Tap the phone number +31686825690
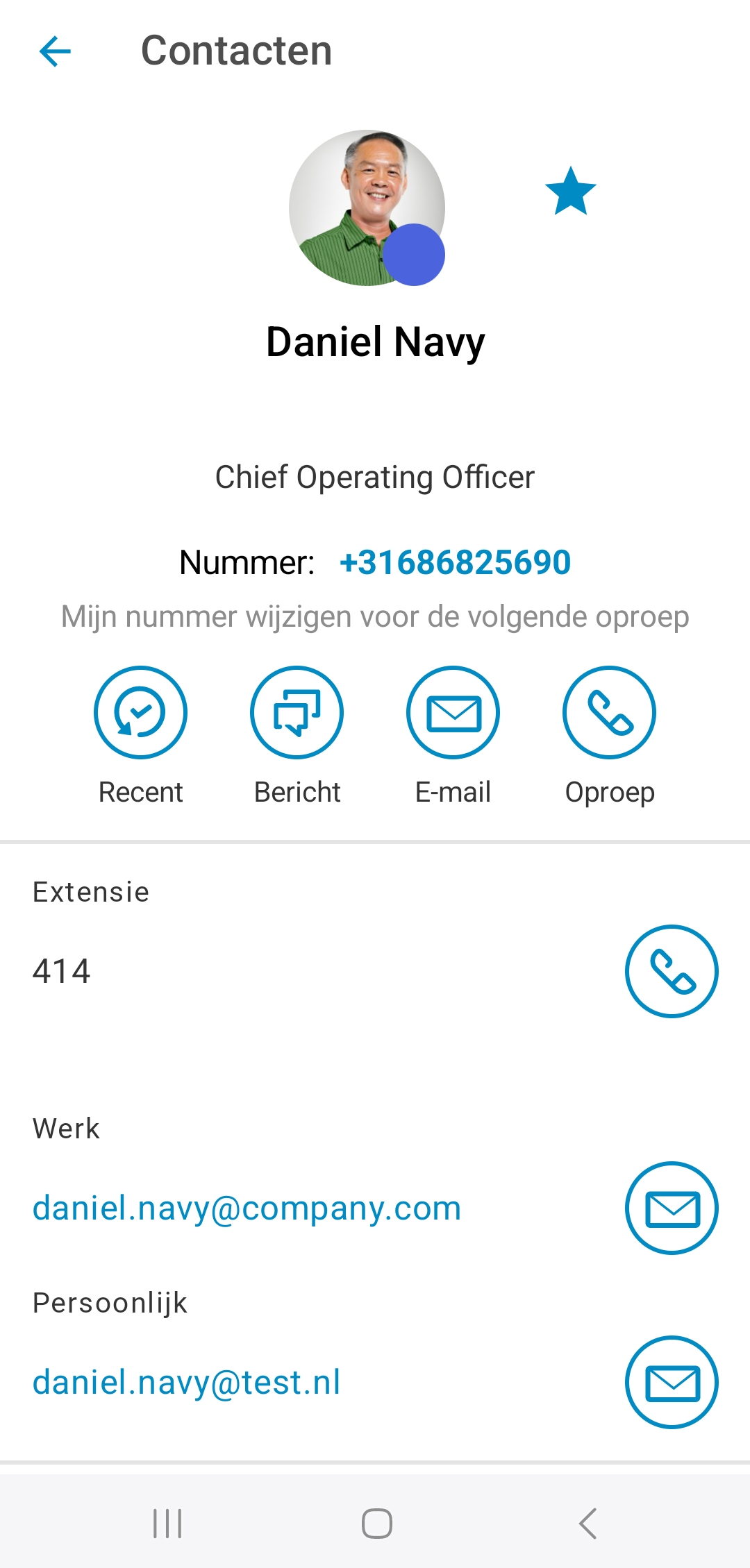750x1568 pixels. pyautogui.click(x=455, y=562)
